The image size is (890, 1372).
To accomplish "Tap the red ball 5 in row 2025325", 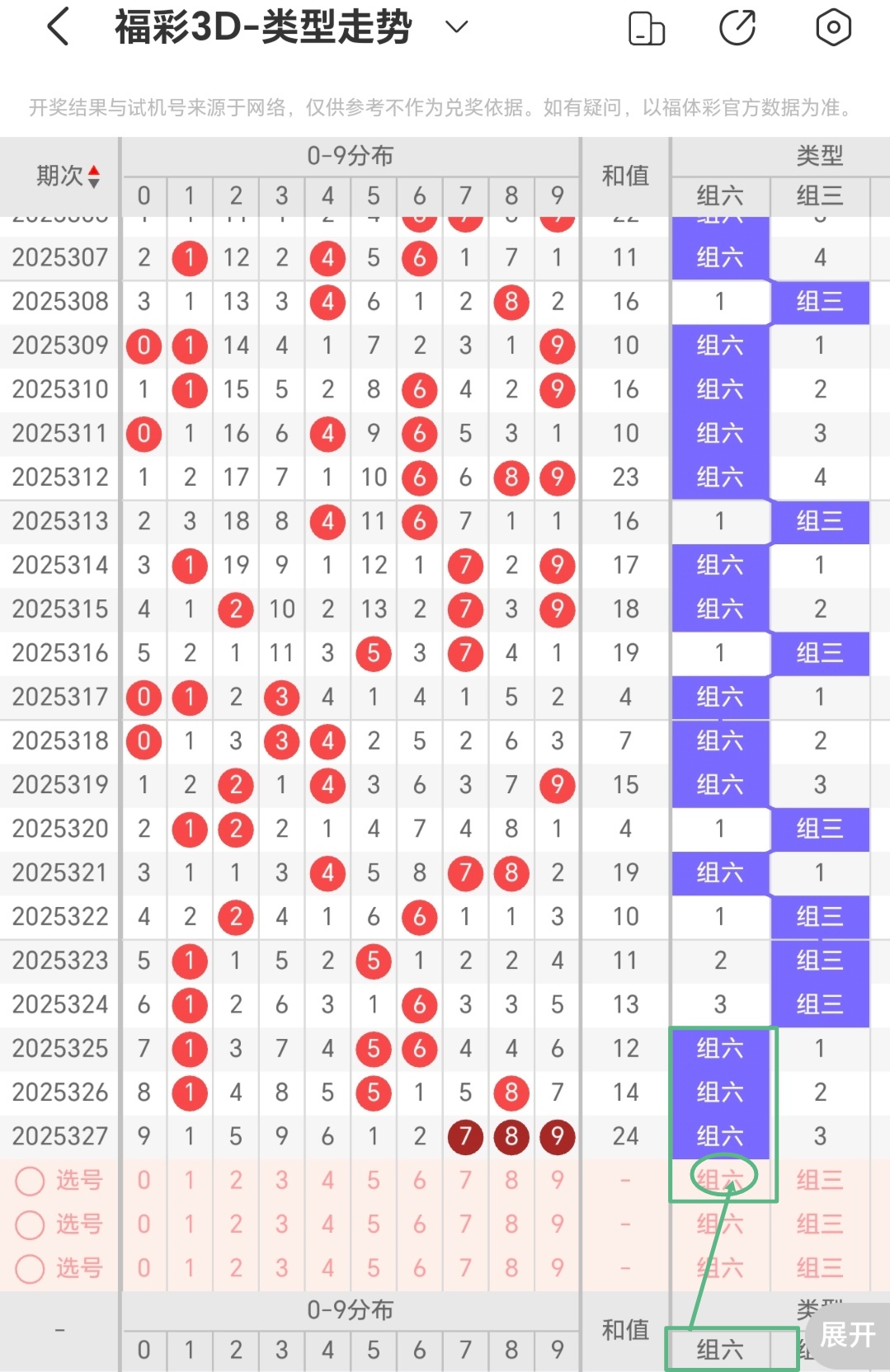I will pyautogui.click(x=374, y=1049).
